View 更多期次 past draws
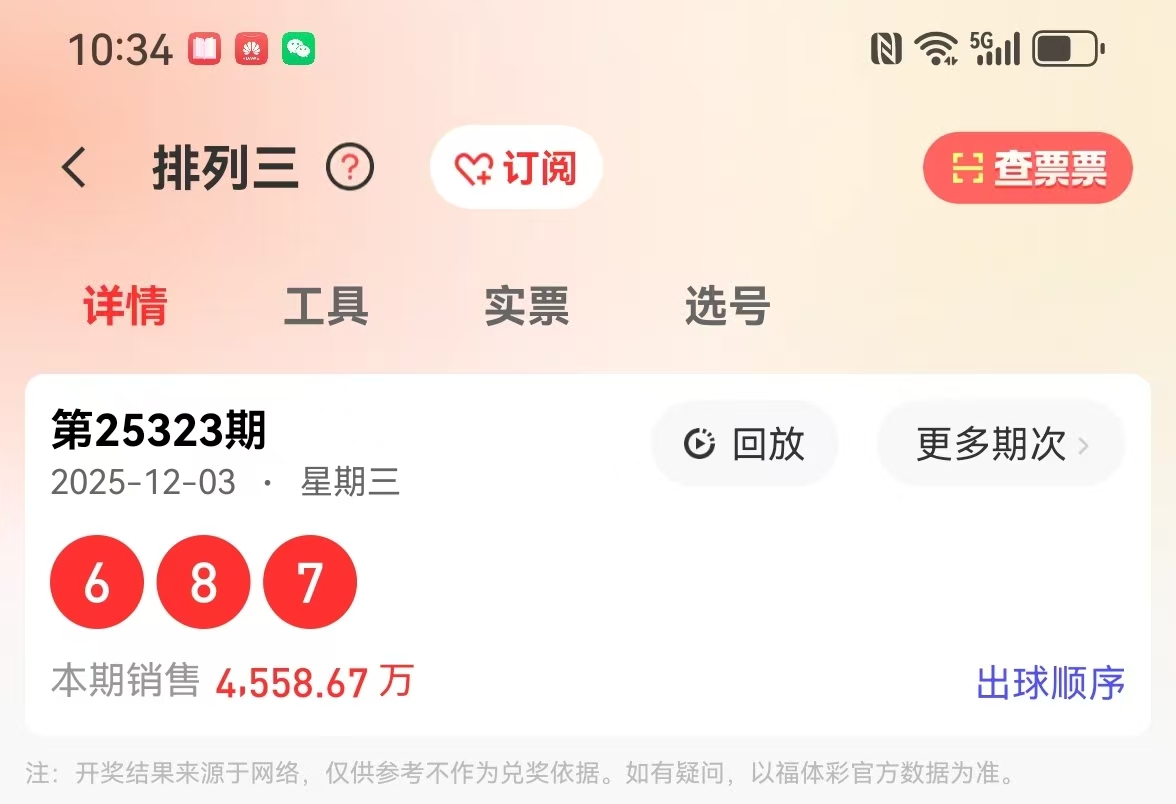This screenshot has height=804, width=1176. (1001, 444)
